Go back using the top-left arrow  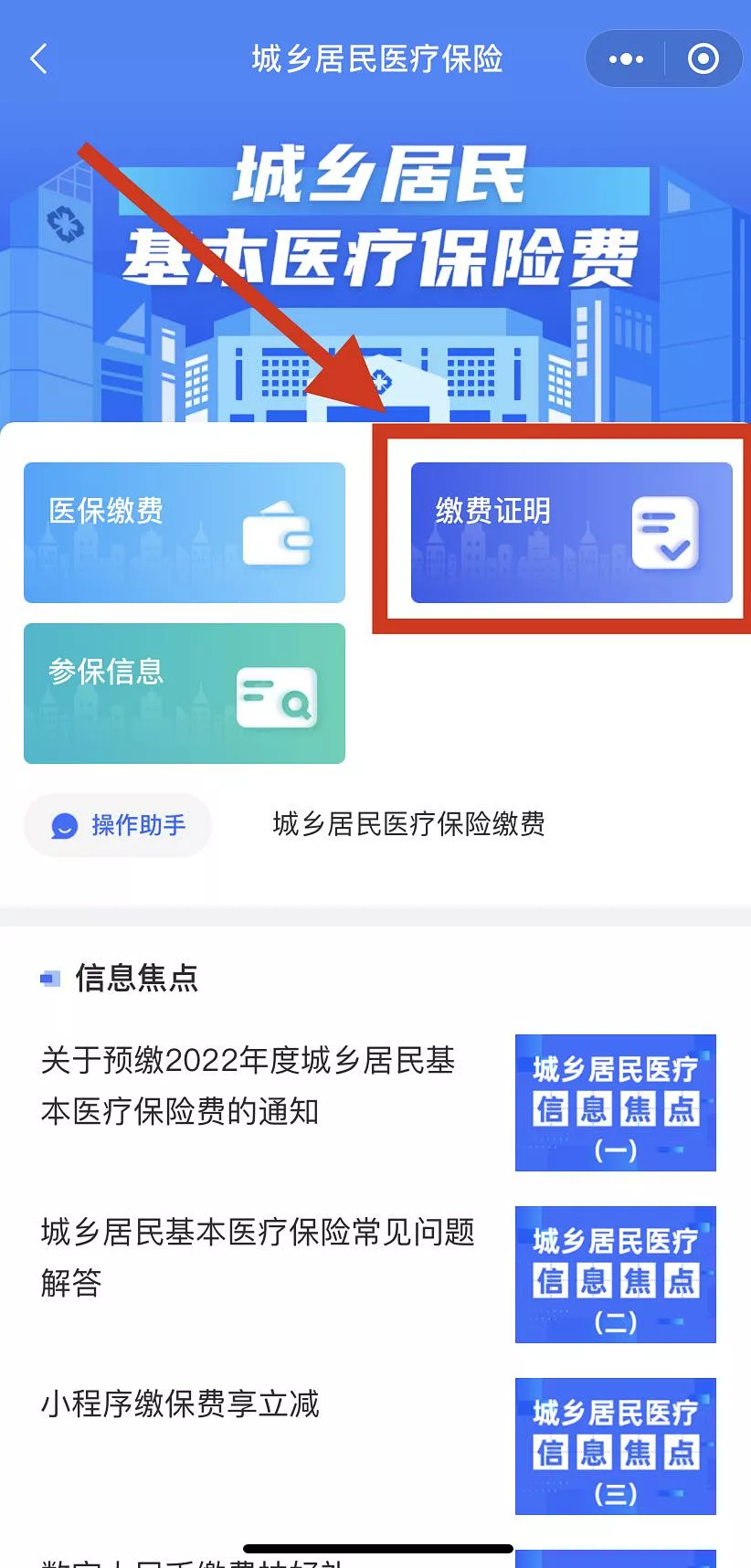38,59
